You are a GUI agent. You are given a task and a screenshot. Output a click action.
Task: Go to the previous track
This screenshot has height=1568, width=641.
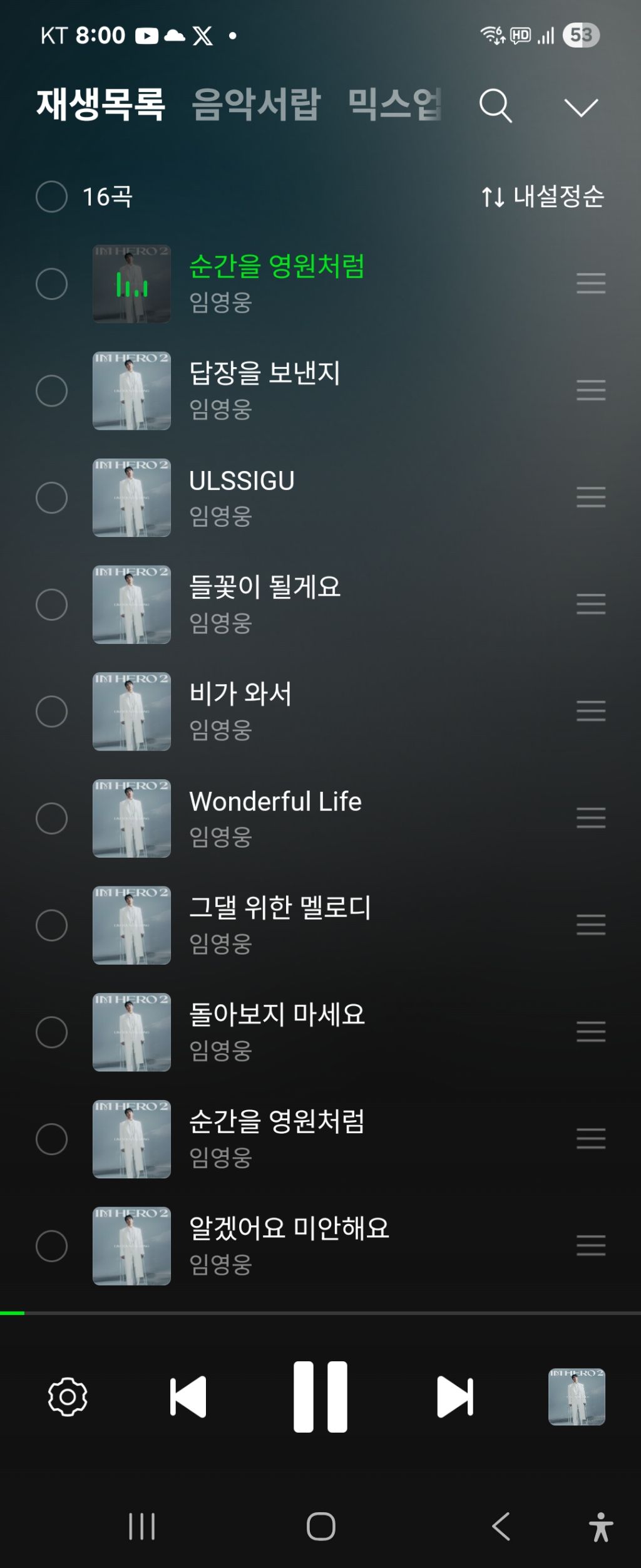188,1396
